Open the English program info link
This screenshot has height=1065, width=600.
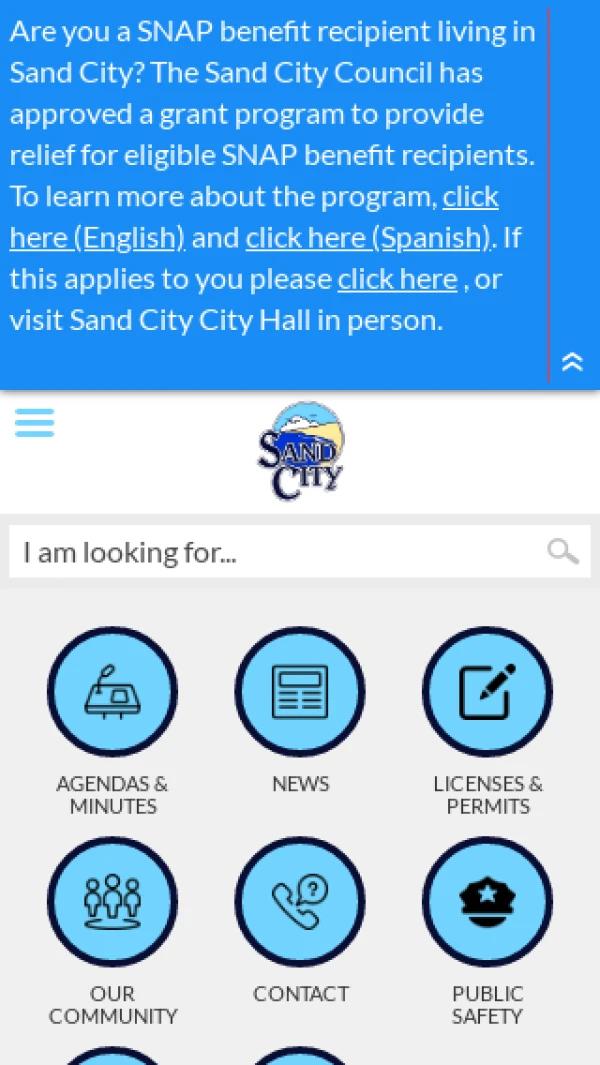(x=97, y=238)
